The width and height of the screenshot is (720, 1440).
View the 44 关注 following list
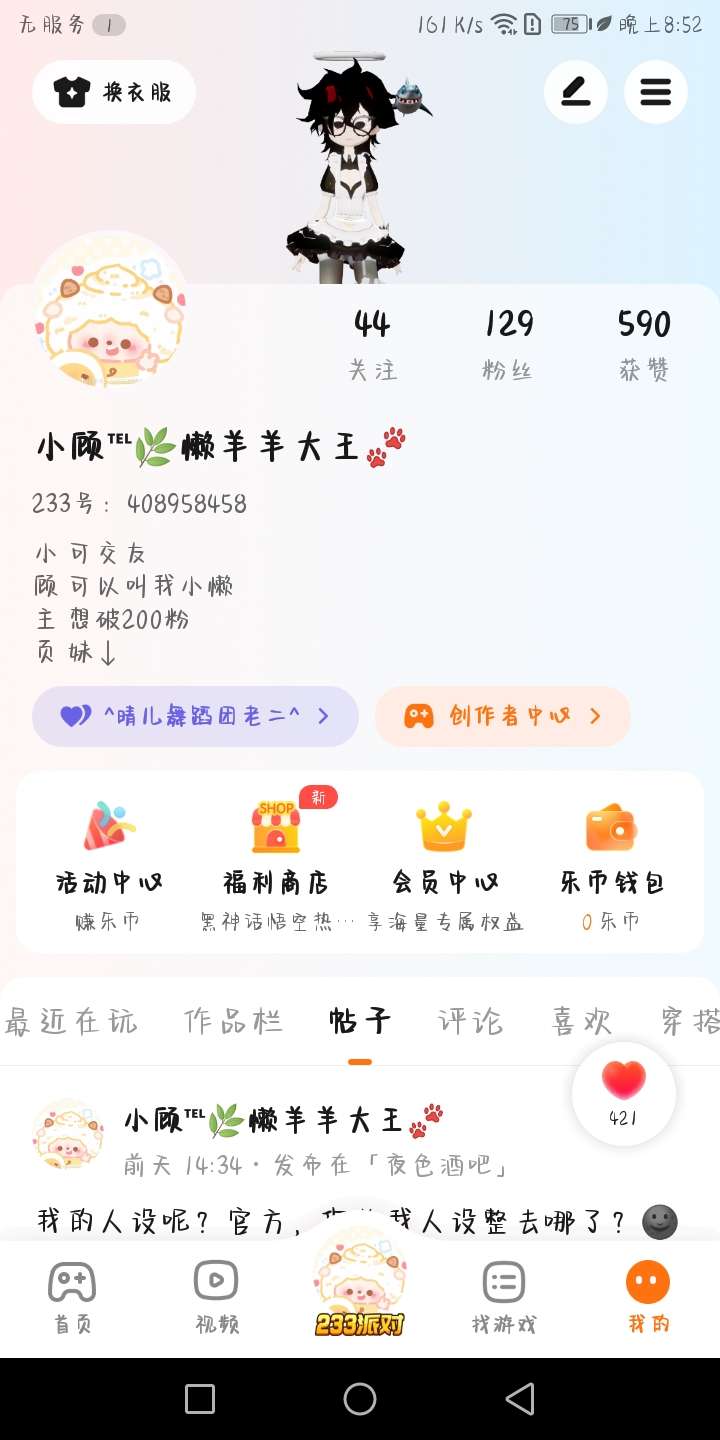coord(372,345)
